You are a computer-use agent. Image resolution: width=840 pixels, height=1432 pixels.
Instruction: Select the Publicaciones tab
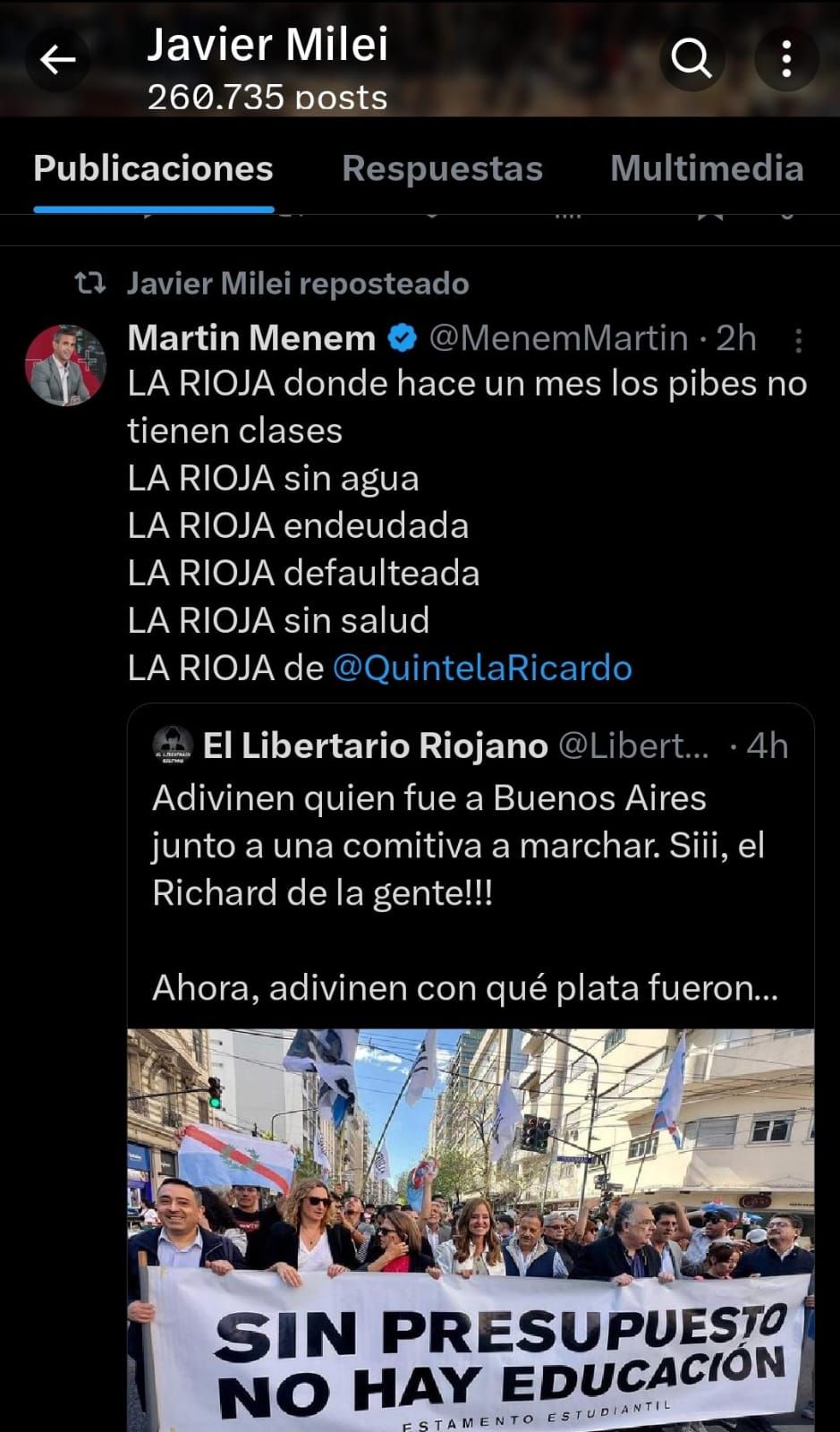pyautogui.click(x=153, y=168)
